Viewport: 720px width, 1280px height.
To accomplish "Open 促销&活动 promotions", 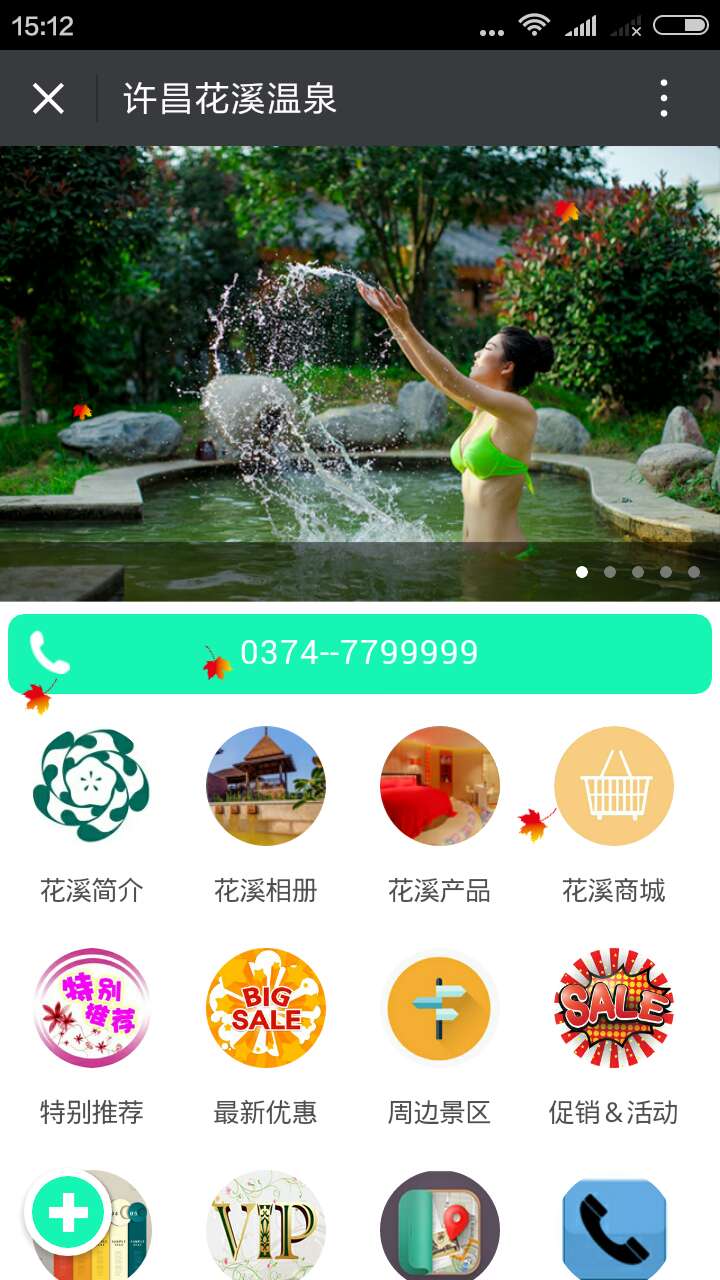I will click(x=613, y=1008).
